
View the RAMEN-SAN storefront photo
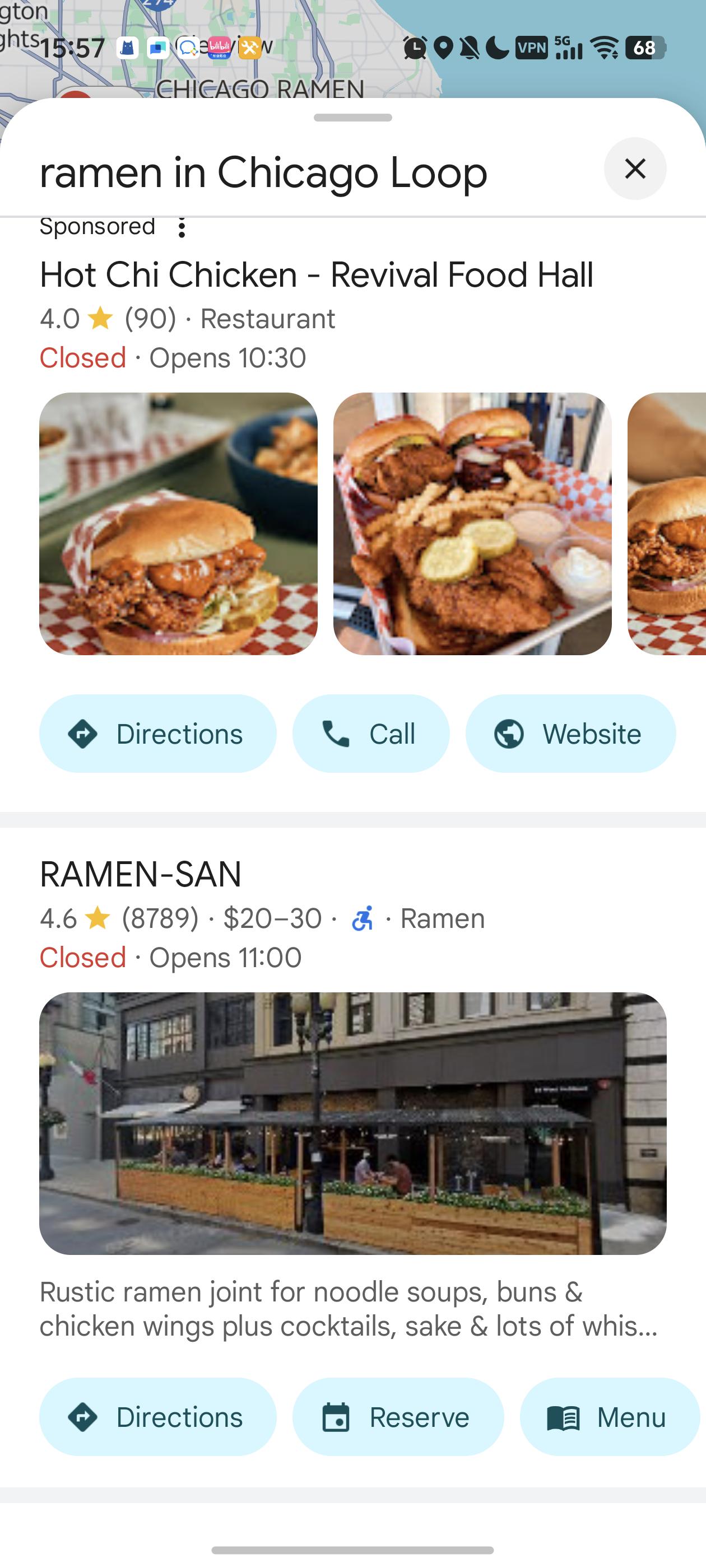click(x=352, y=1123)
